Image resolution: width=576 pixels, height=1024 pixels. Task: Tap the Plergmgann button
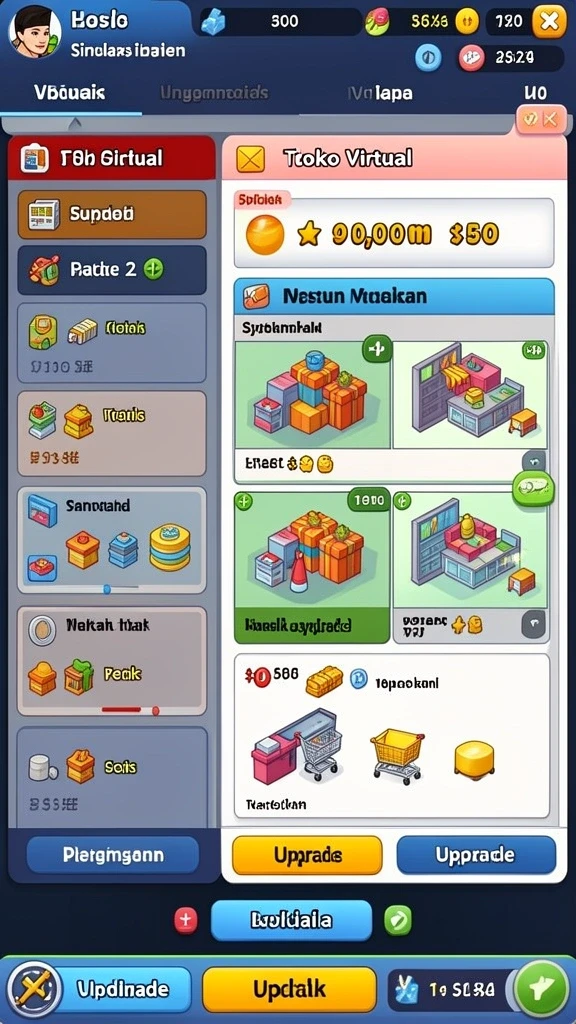tap(112, 855)
